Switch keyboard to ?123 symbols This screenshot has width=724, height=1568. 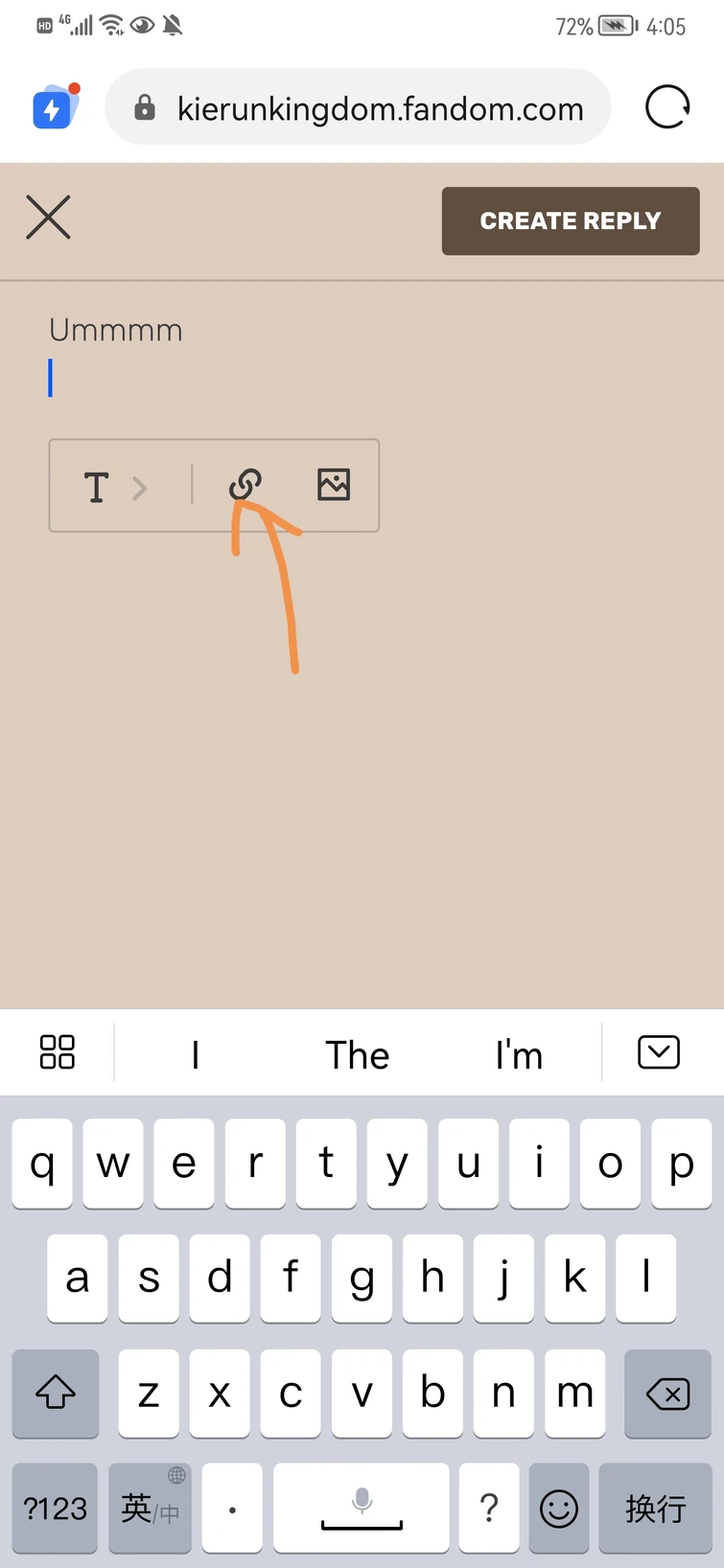click(x=55, y=1509)
